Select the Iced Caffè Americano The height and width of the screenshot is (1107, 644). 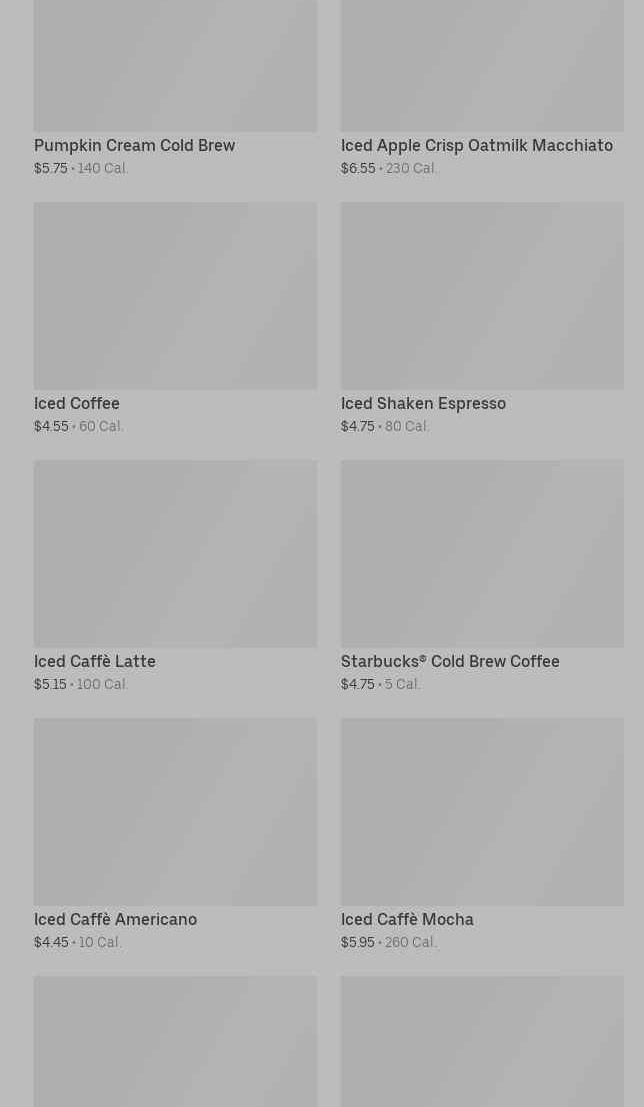(x=175, y=834)
